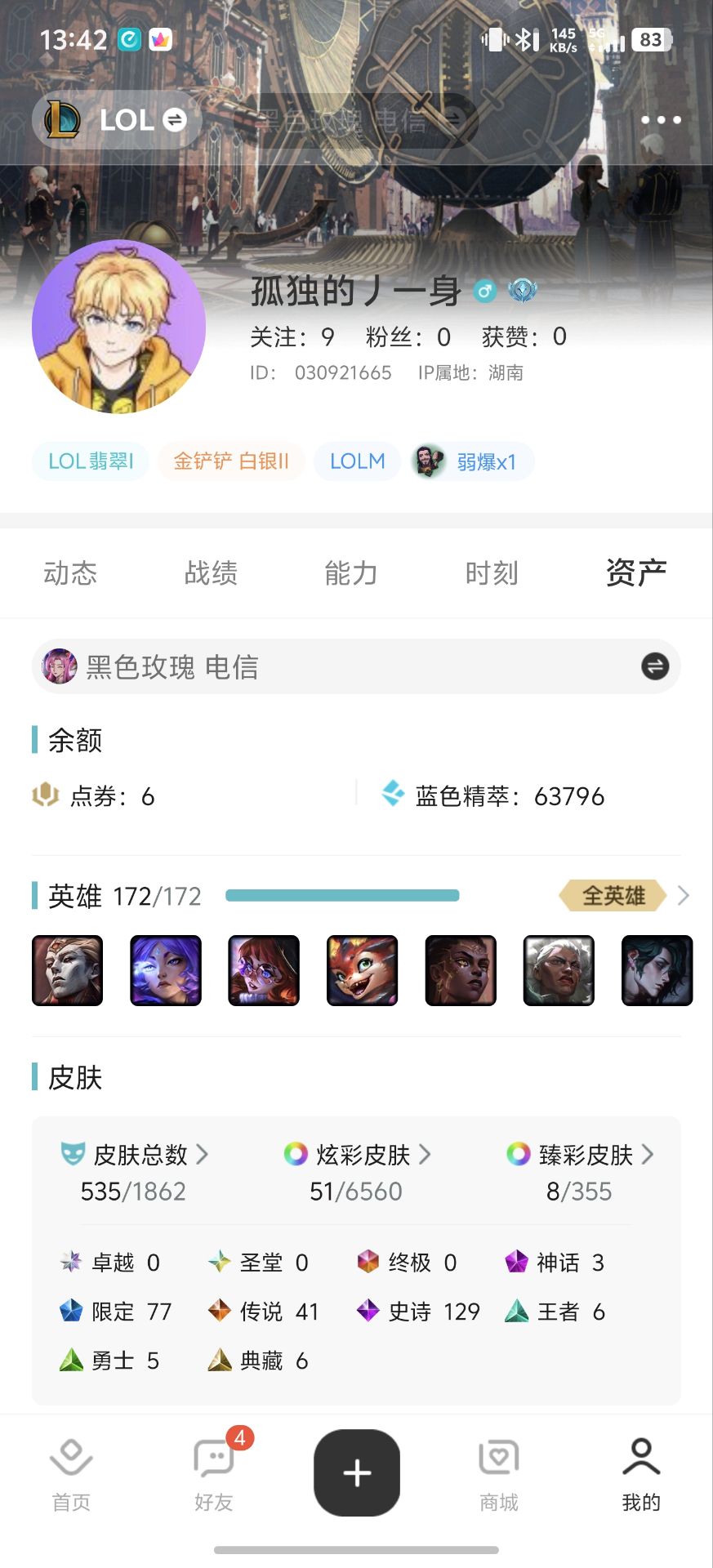The image size is (713, 1568).
Task: Switch to the 时刻 tab
Action: click(x=492, y=573)
